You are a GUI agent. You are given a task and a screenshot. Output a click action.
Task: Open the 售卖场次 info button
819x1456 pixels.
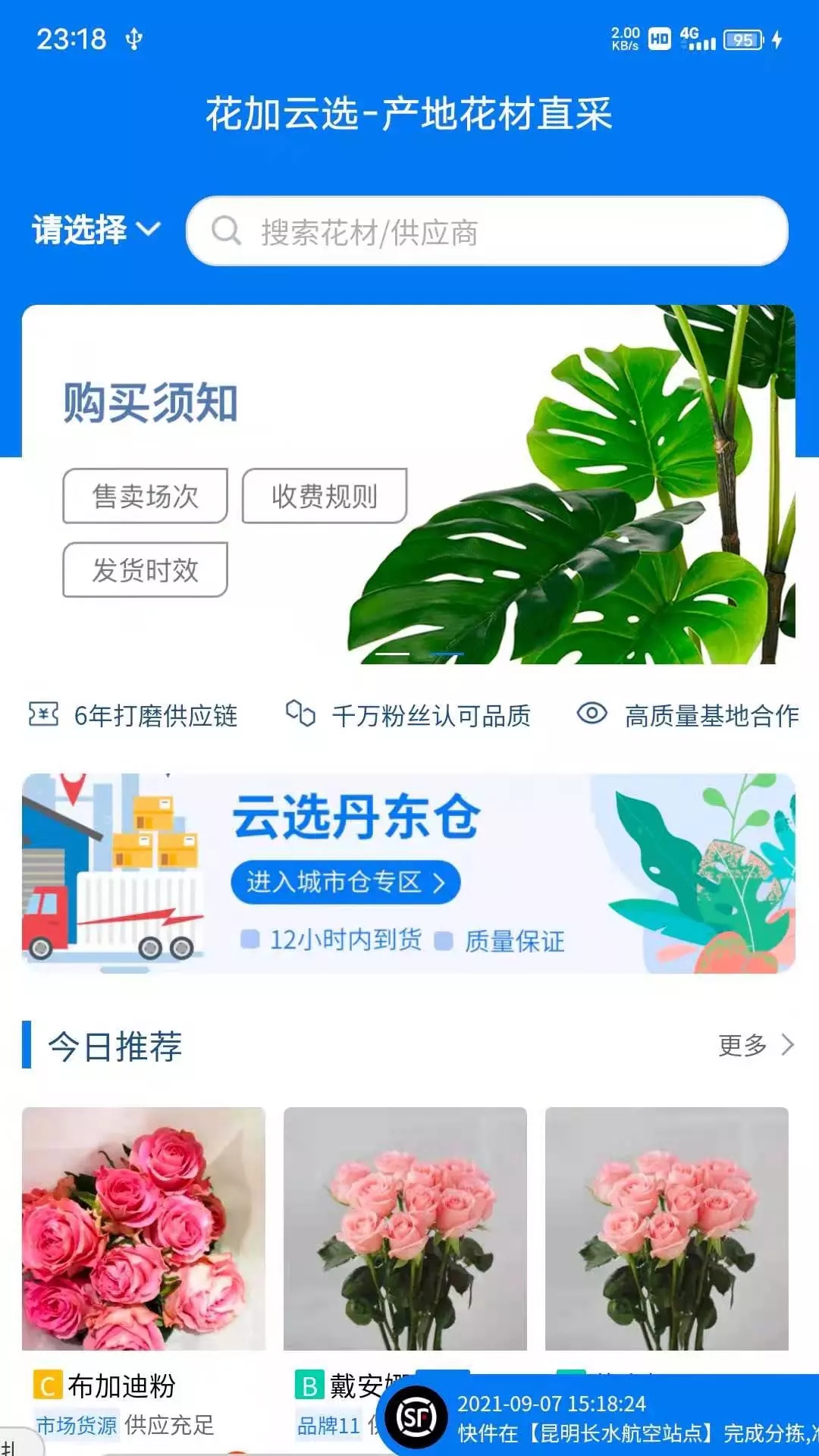[144, 494]
